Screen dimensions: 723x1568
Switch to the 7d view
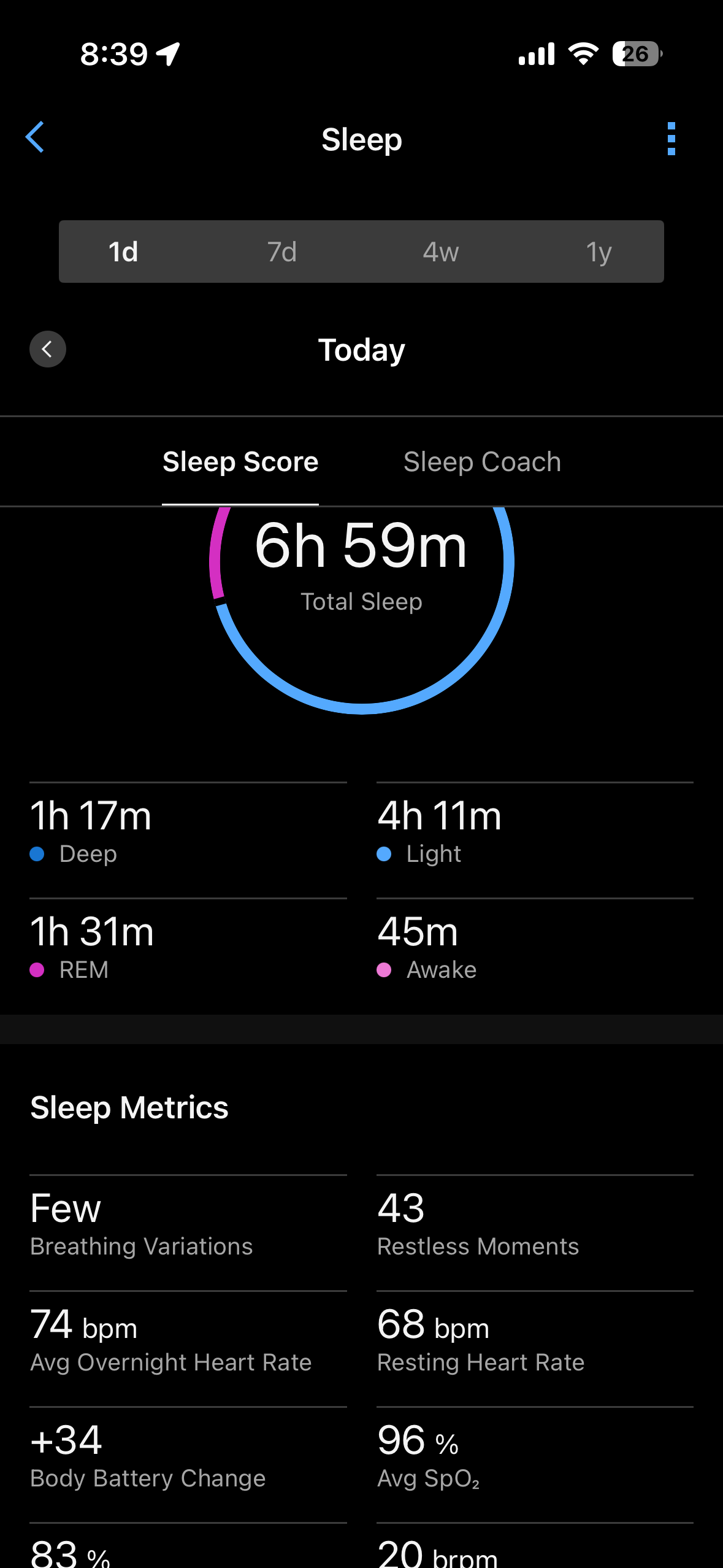[282, 252]
